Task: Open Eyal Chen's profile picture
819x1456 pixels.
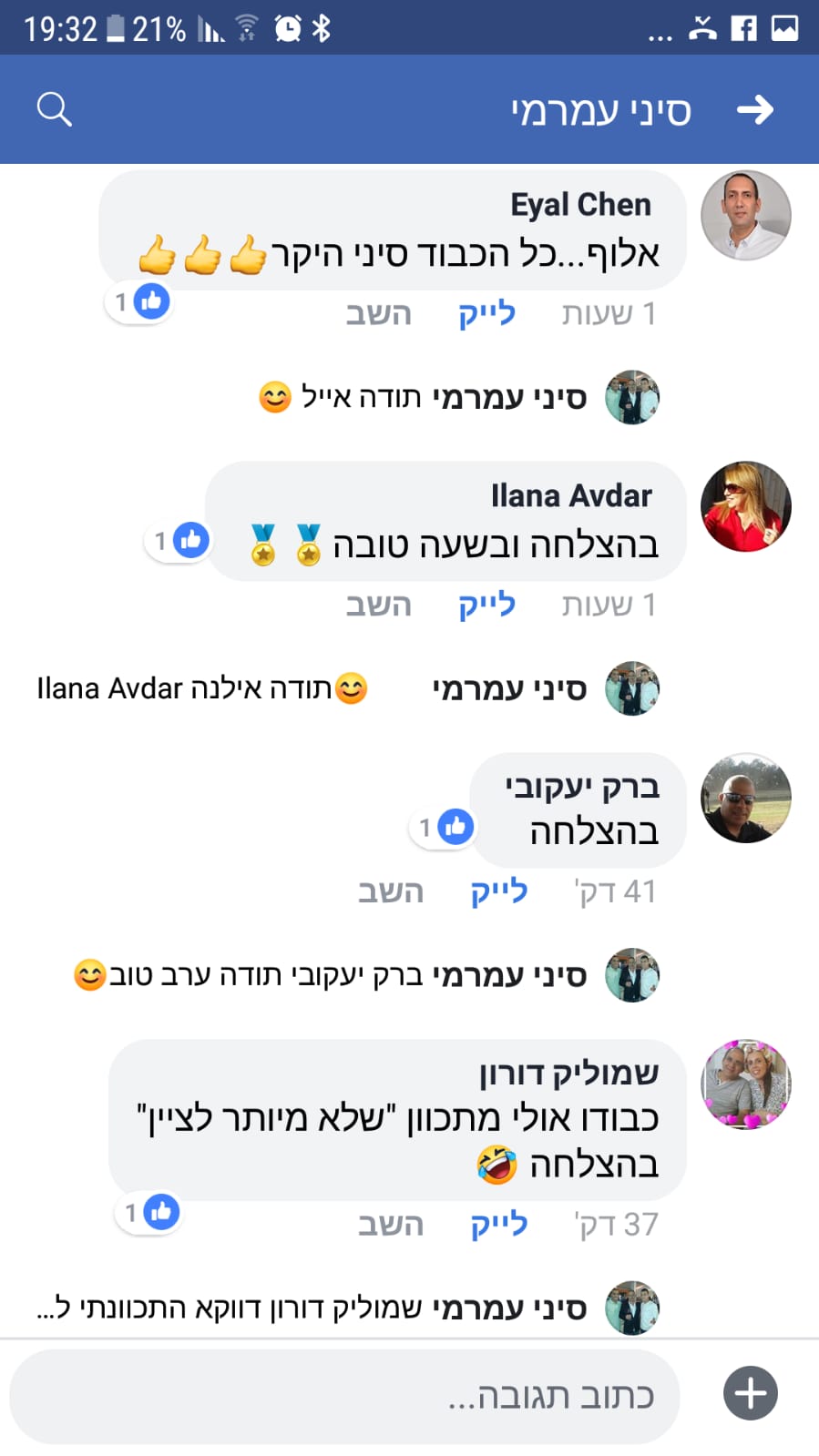Action: 745,216
